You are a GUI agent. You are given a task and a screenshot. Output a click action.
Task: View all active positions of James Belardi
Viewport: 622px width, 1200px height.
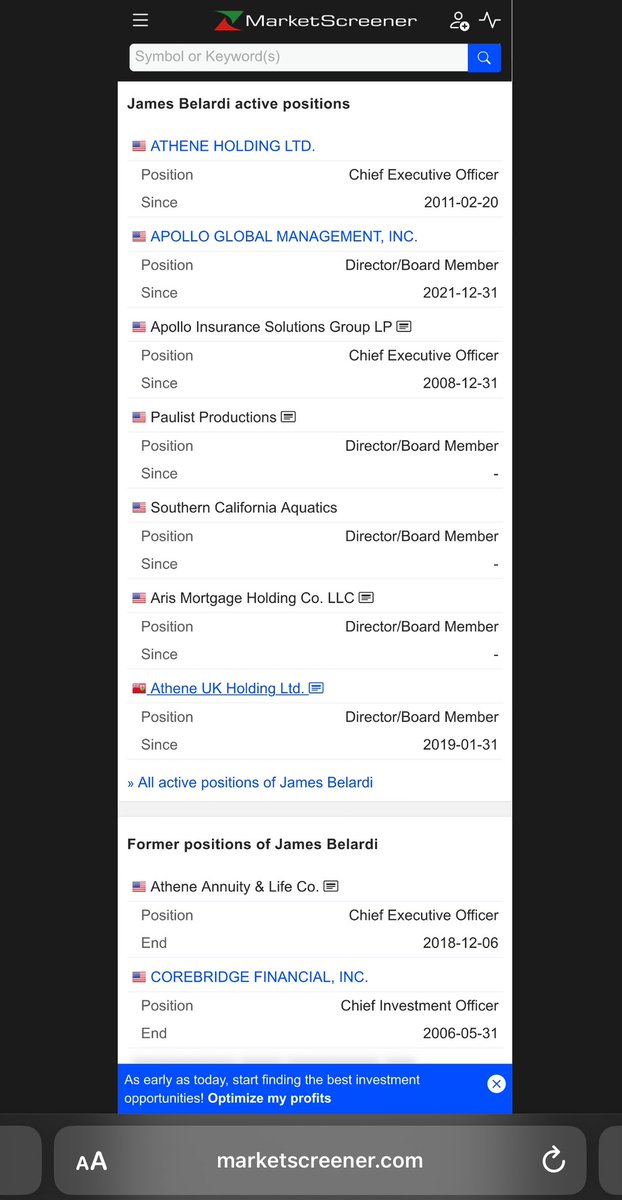[250, 782]
